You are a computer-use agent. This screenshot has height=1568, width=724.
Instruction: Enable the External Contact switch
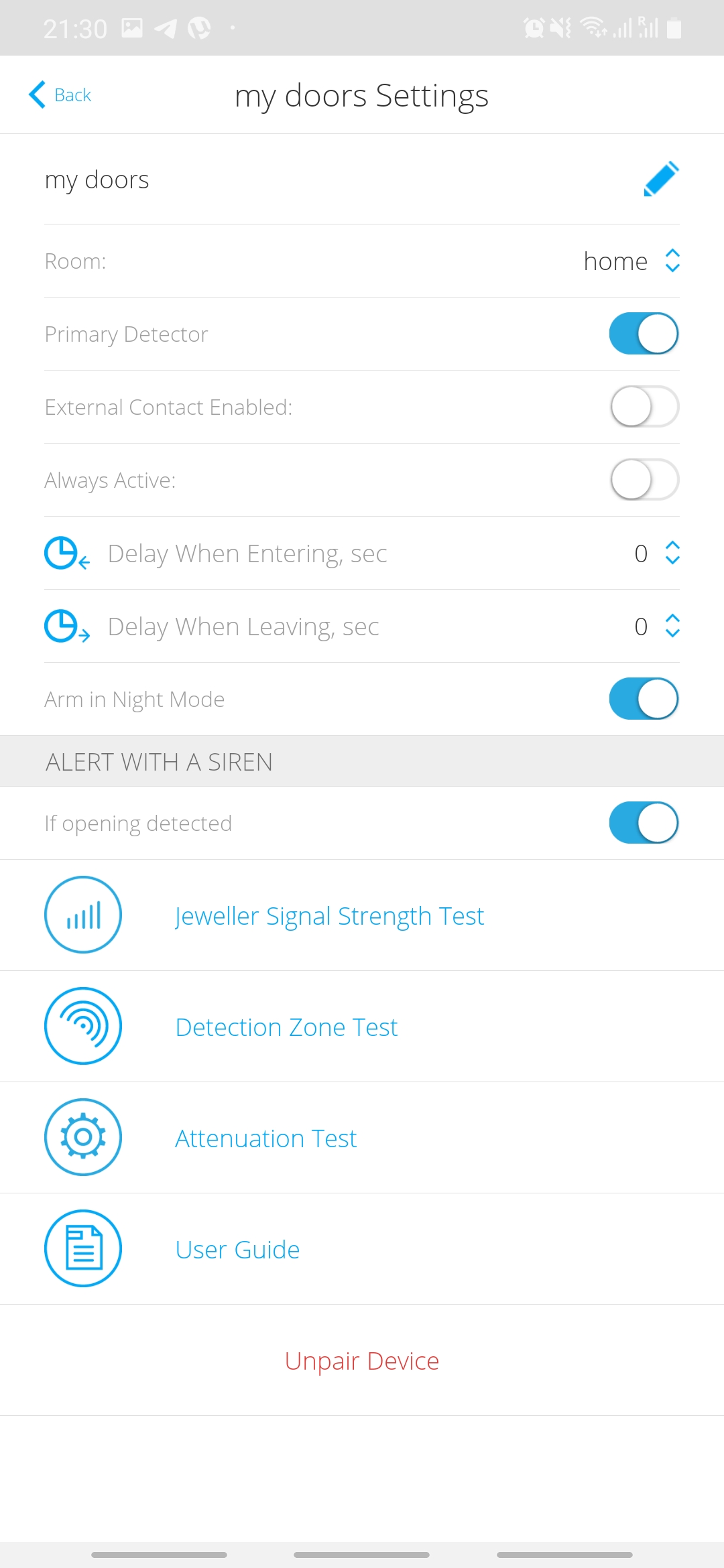click(x=644, y=407)
